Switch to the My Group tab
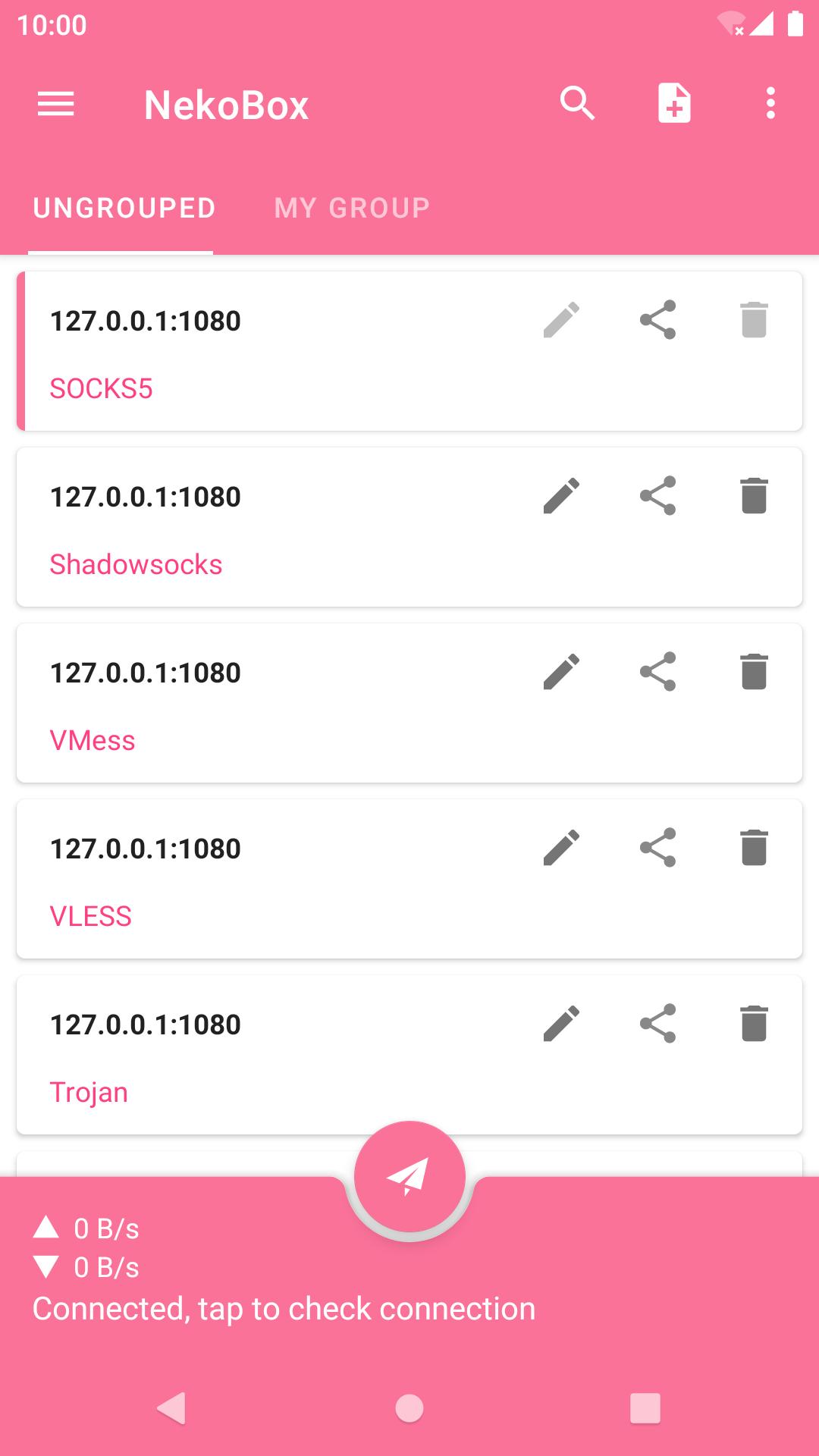The image size is (819, 1456). click(353, 208)
